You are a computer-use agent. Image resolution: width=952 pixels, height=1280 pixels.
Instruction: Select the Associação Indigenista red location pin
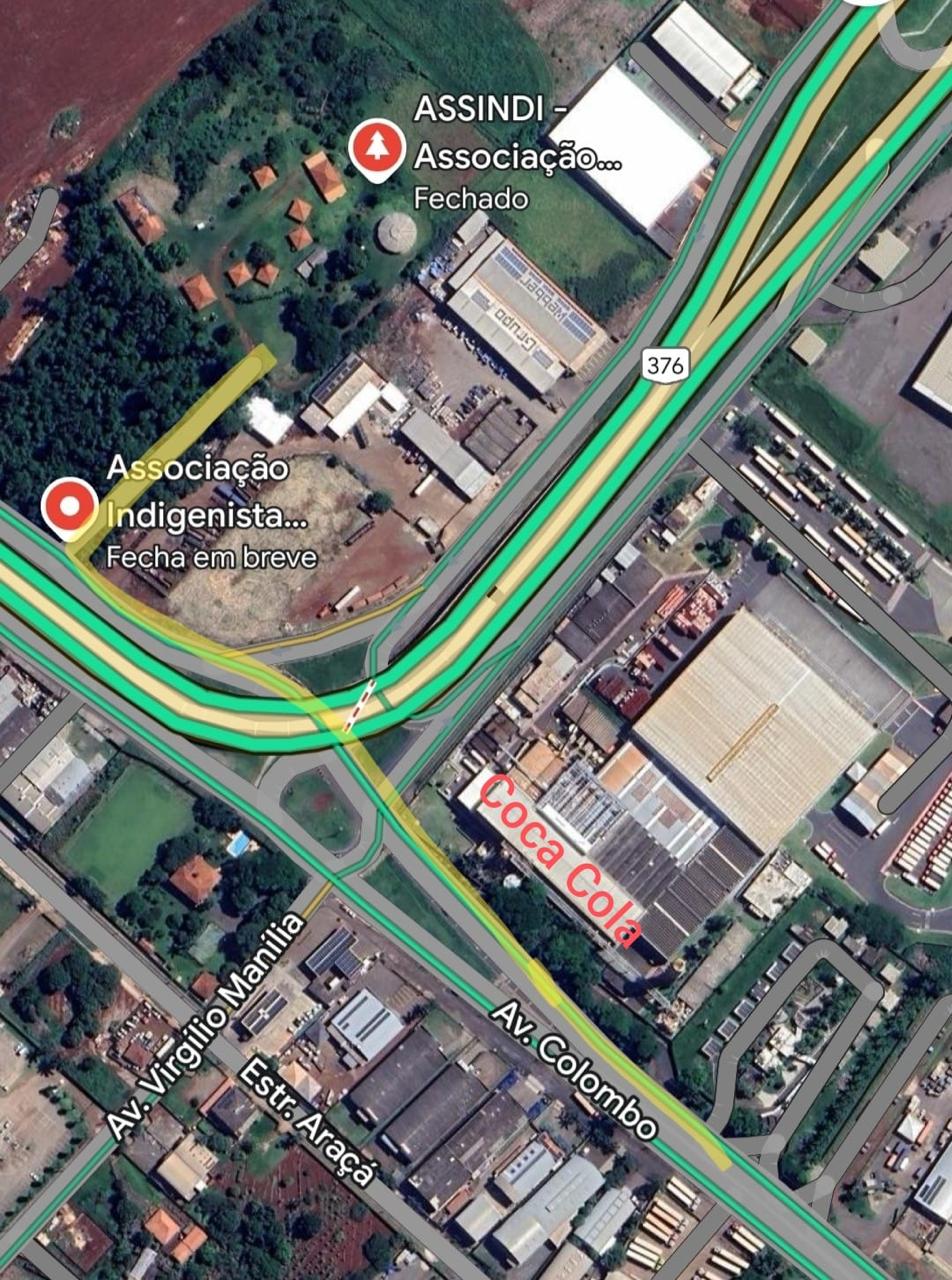click(69, 505)
